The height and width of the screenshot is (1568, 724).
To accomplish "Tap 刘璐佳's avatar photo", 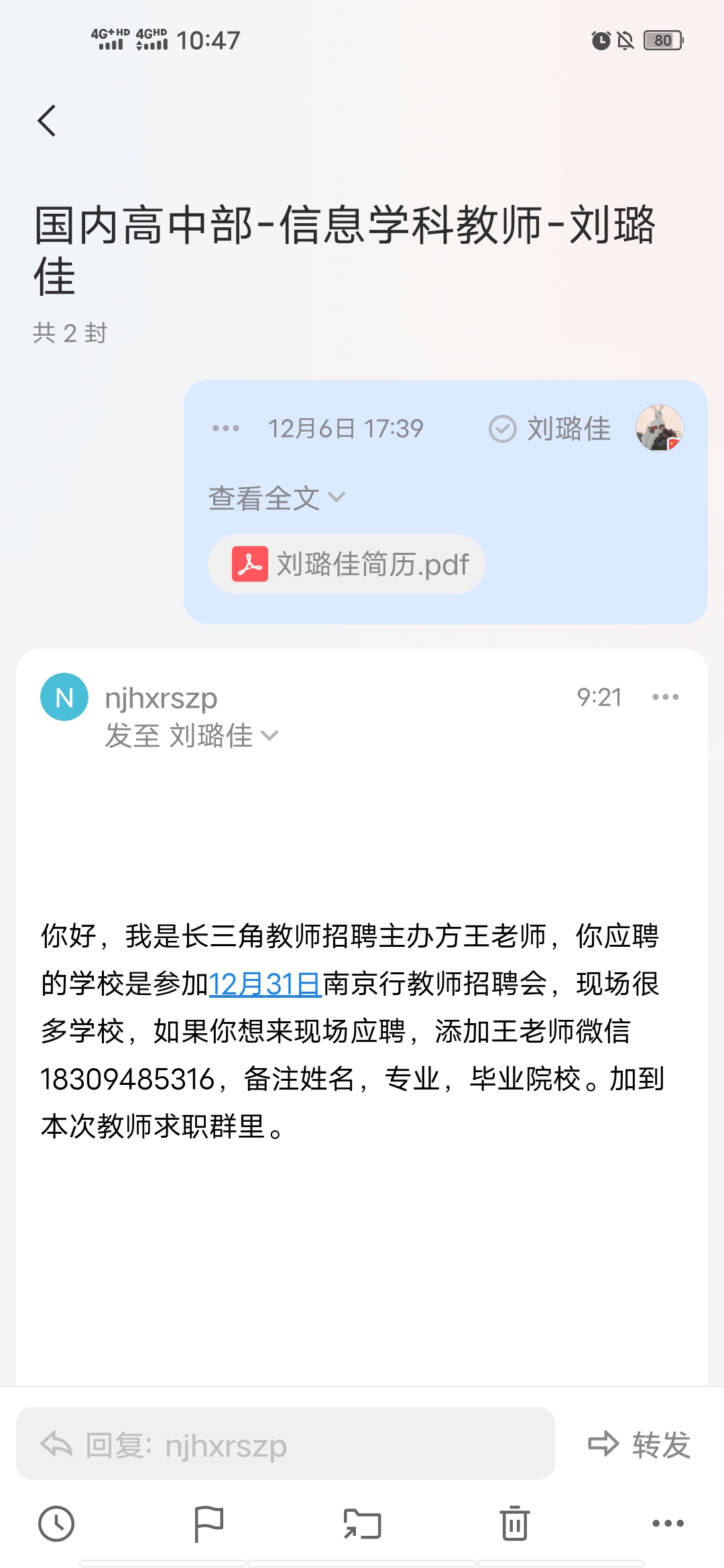I will tap(659, 428).
